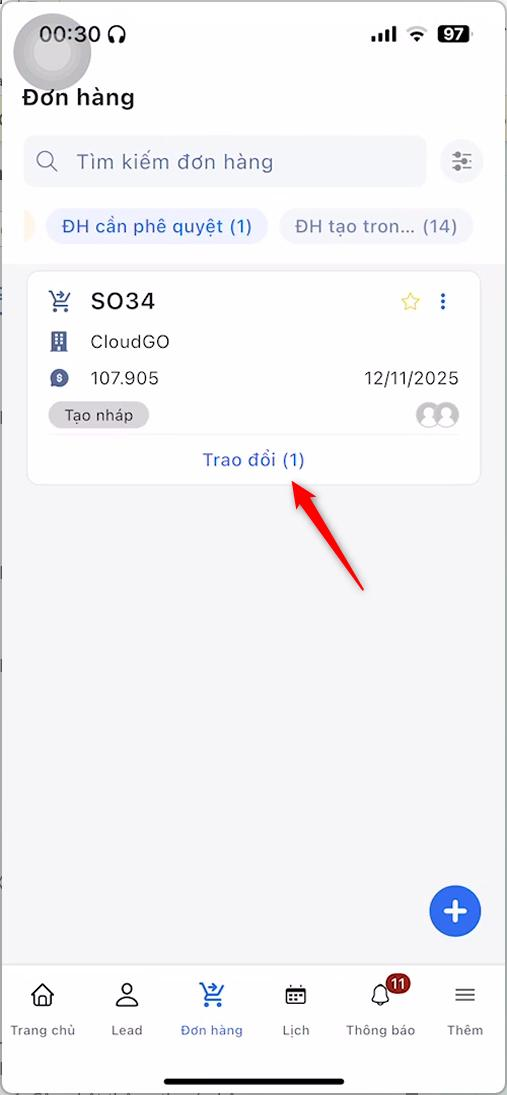
Task: Select the ĐH tạo tron... (14) chip
Action: click(x=376, y=226)
